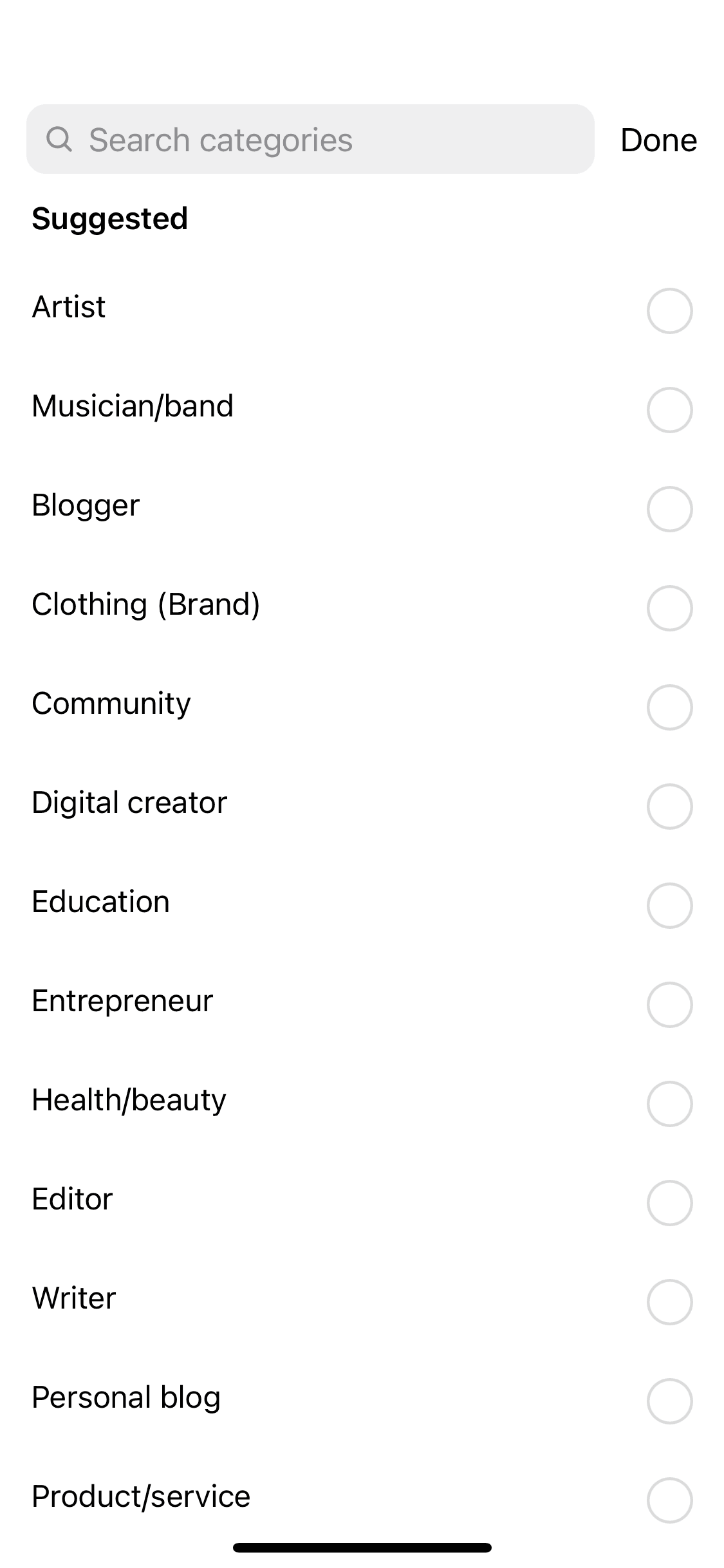Select Community from the list
This screenshot has width=724, height=1568.
pyautogui.click(x=669, y=707)
